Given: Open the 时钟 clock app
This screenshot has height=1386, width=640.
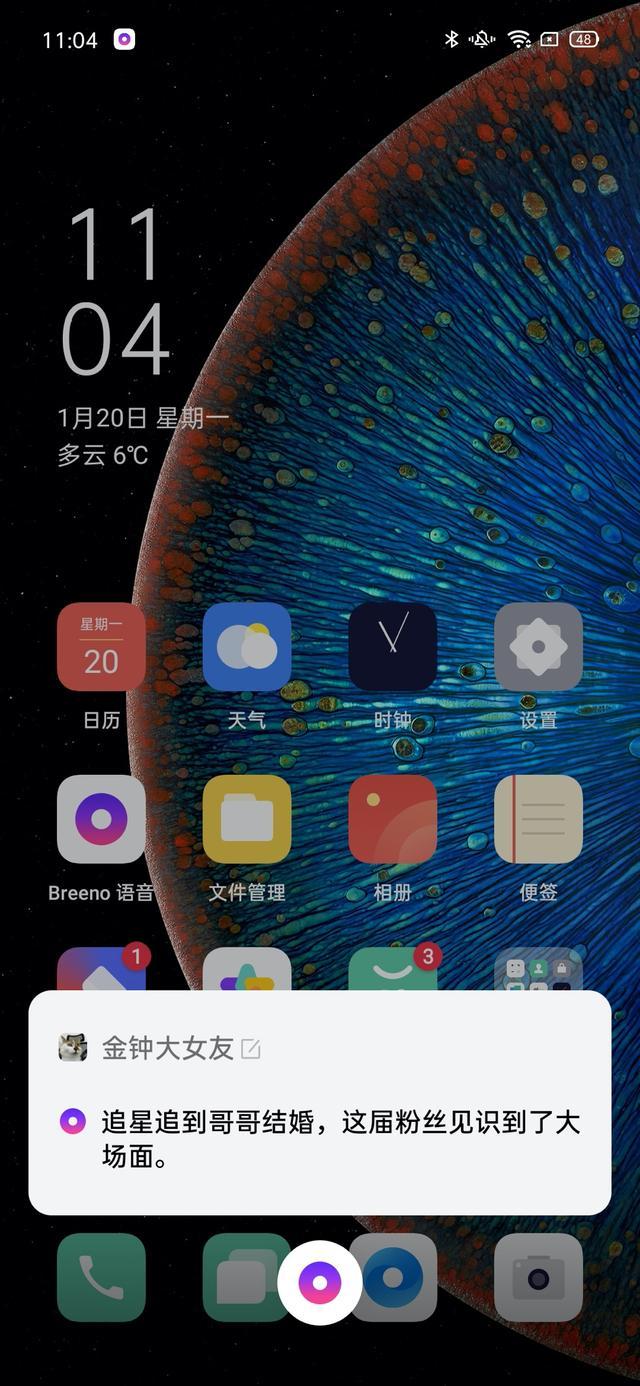Looking at the screenshot, I should click(x=392, y=647).
